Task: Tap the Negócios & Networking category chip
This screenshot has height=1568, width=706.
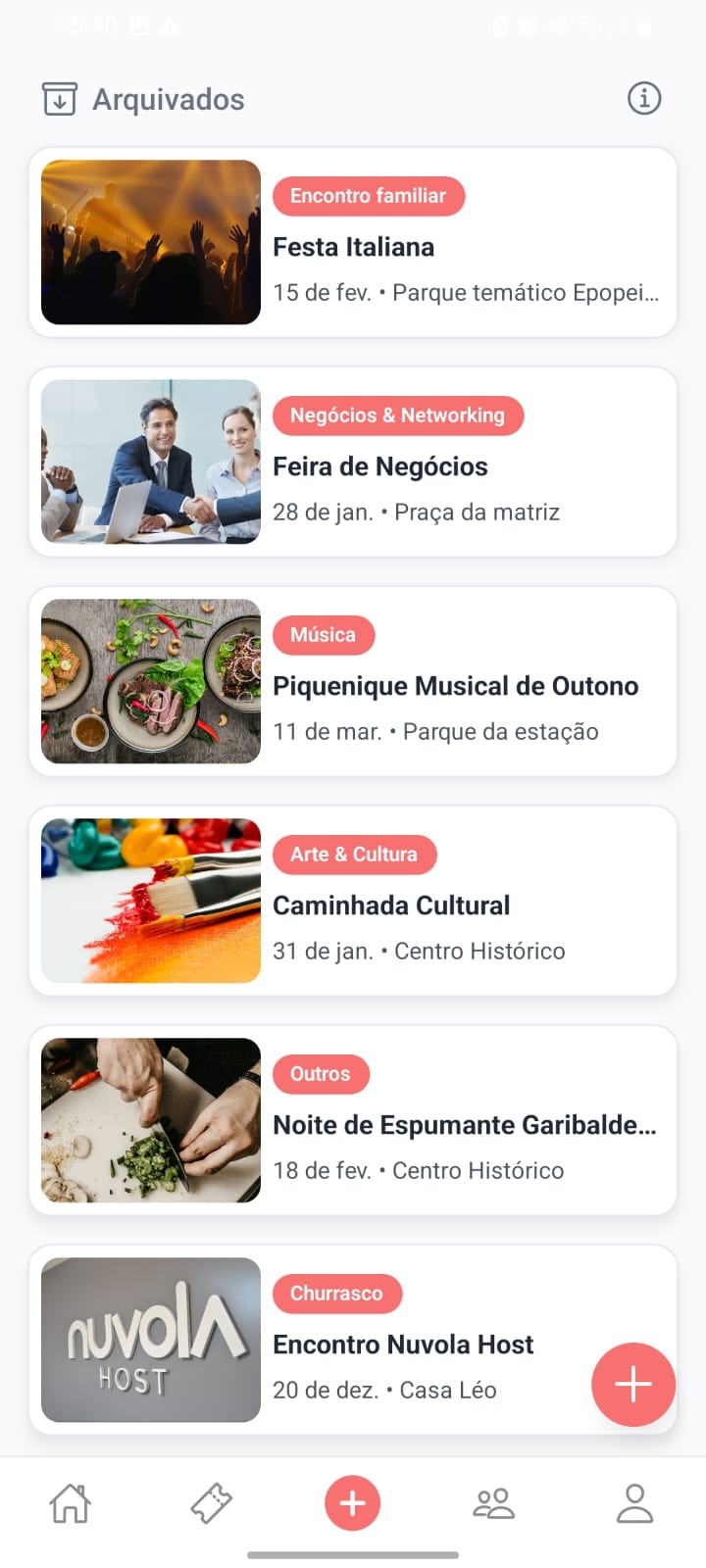Action: tap(398, 416)
